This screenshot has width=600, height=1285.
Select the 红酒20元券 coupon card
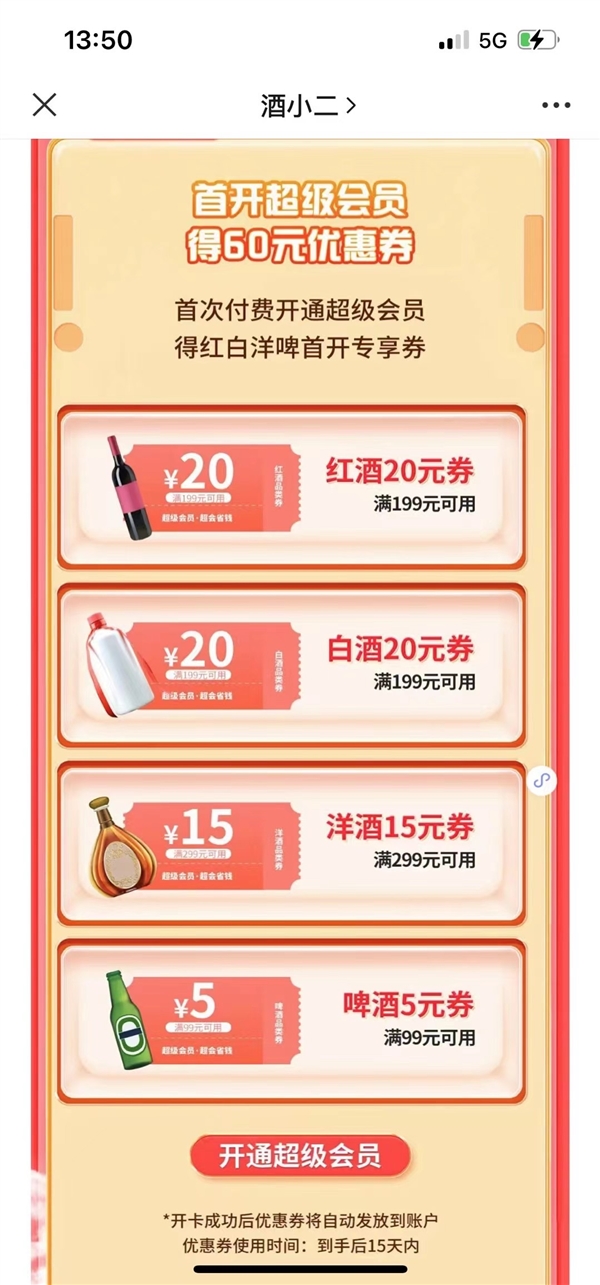[291, 487]
